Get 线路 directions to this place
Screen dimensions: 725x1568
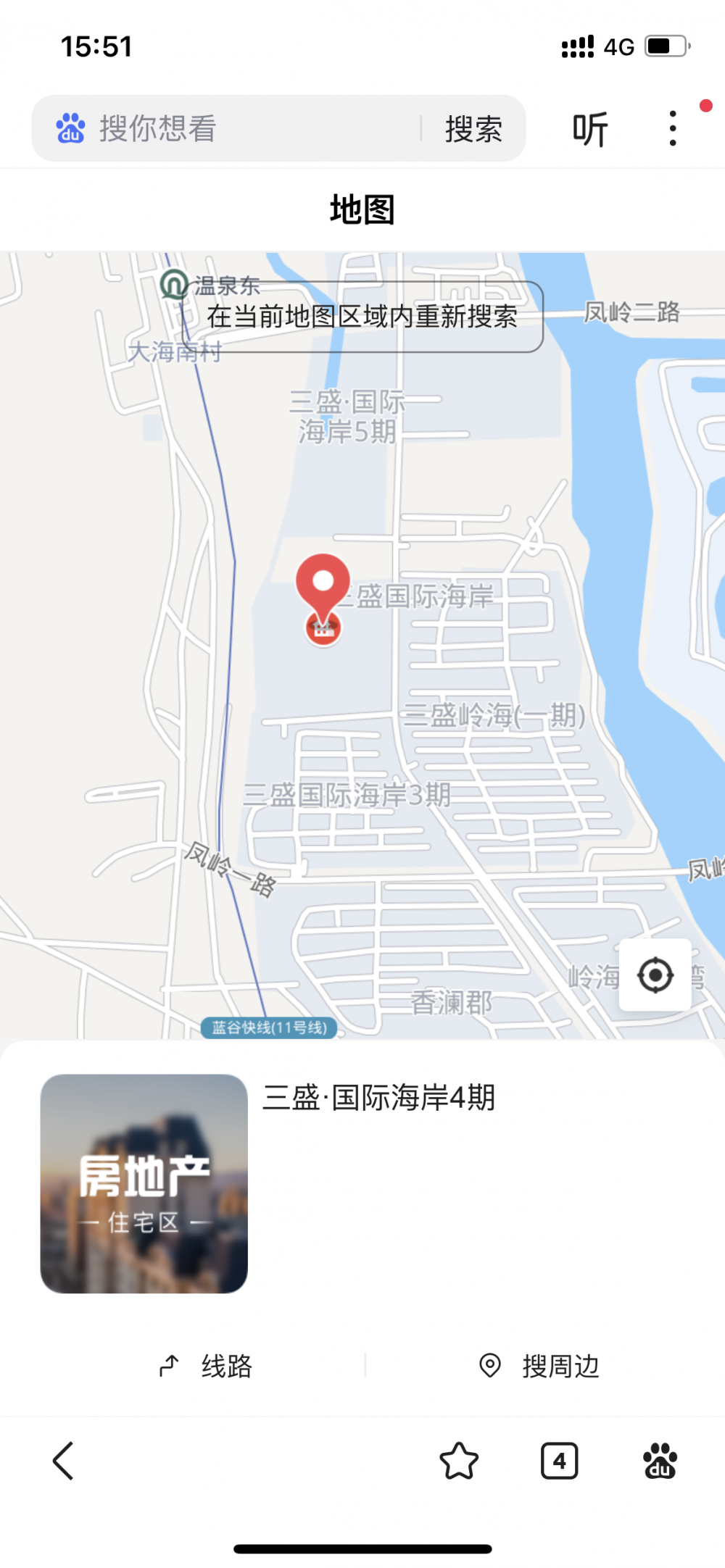coord(206,1366)
